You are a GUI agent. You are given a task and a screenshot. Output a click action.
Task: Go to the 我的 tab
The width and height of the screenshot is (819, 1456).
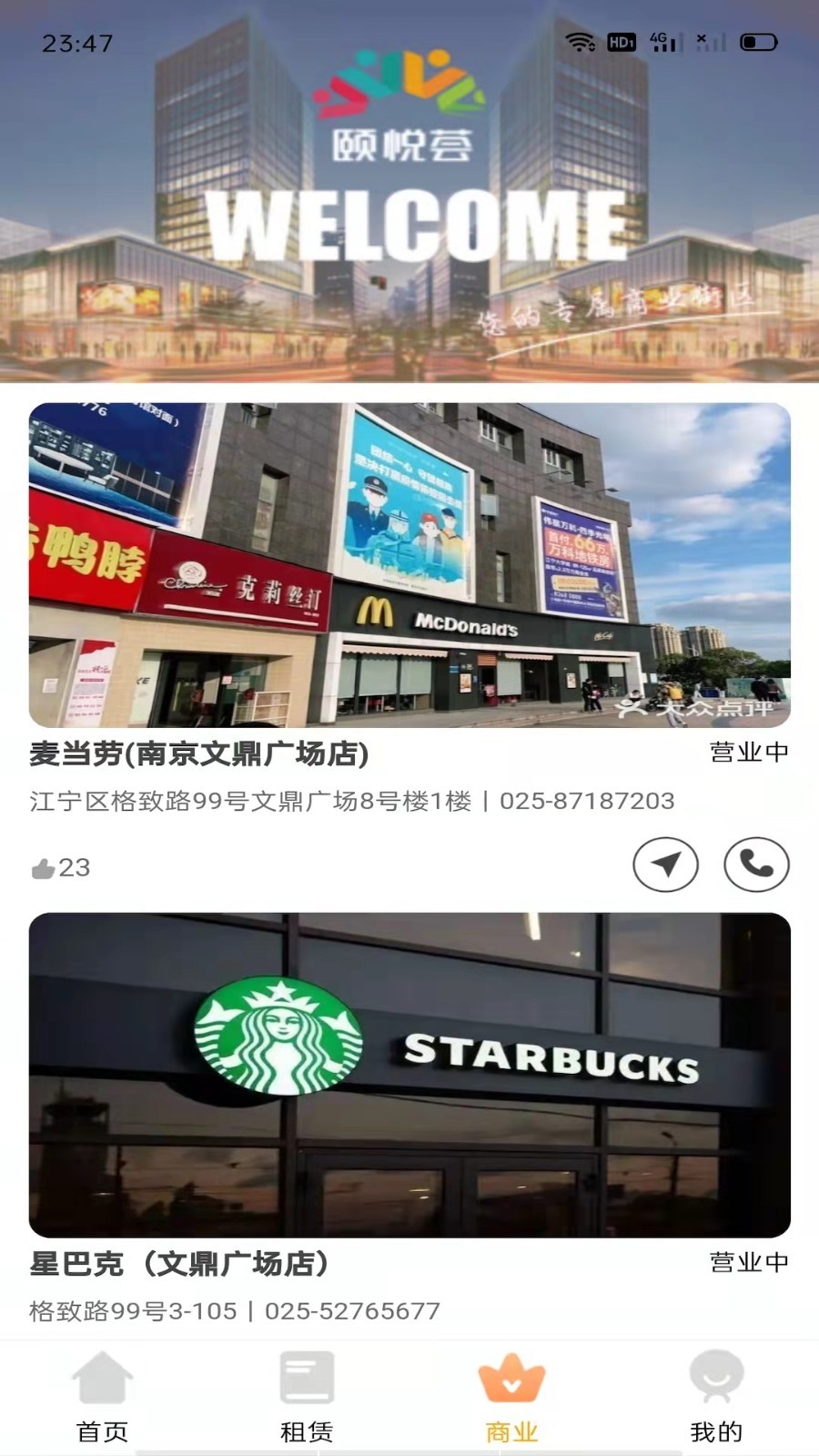click(716, 1397)
